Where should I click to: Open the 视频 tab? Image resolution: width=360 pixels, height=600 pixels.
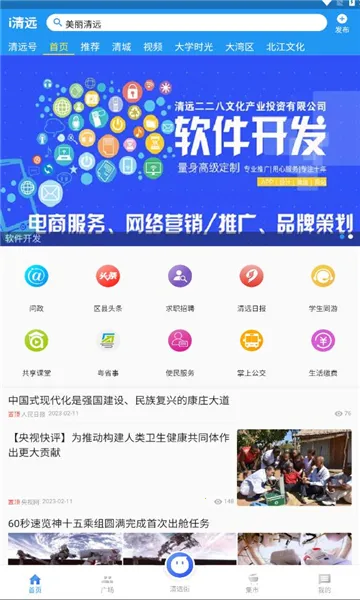click(x=153, y=47)
